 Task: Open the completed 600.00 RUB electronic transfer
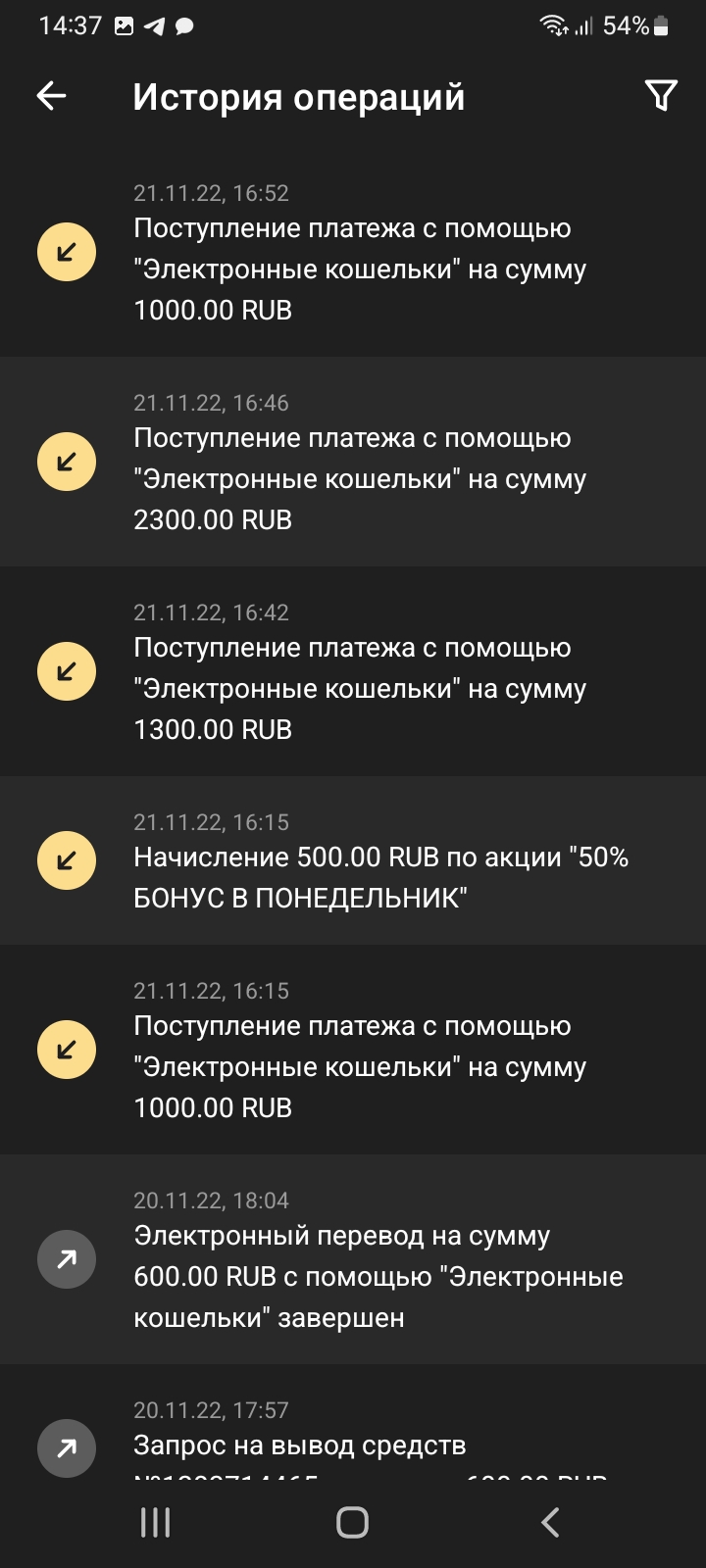pos(353,1259)
